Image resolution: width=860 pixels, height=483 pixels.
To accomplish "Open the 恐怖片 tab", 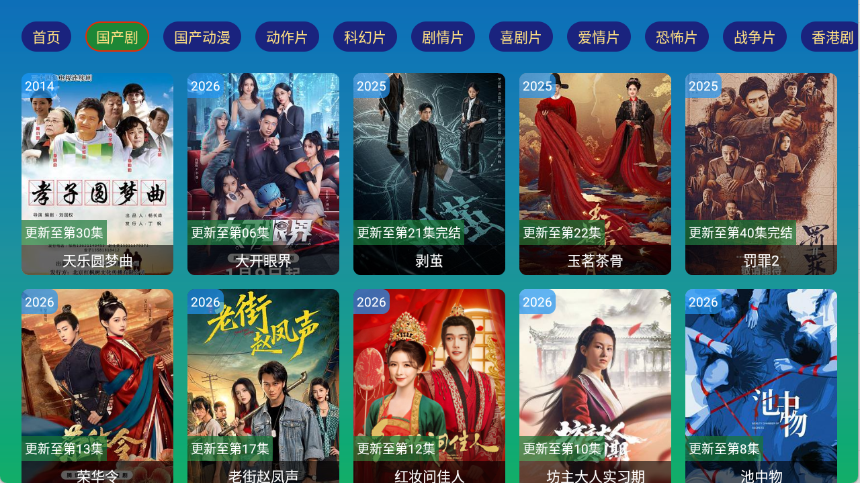I will tap(677, 37).
